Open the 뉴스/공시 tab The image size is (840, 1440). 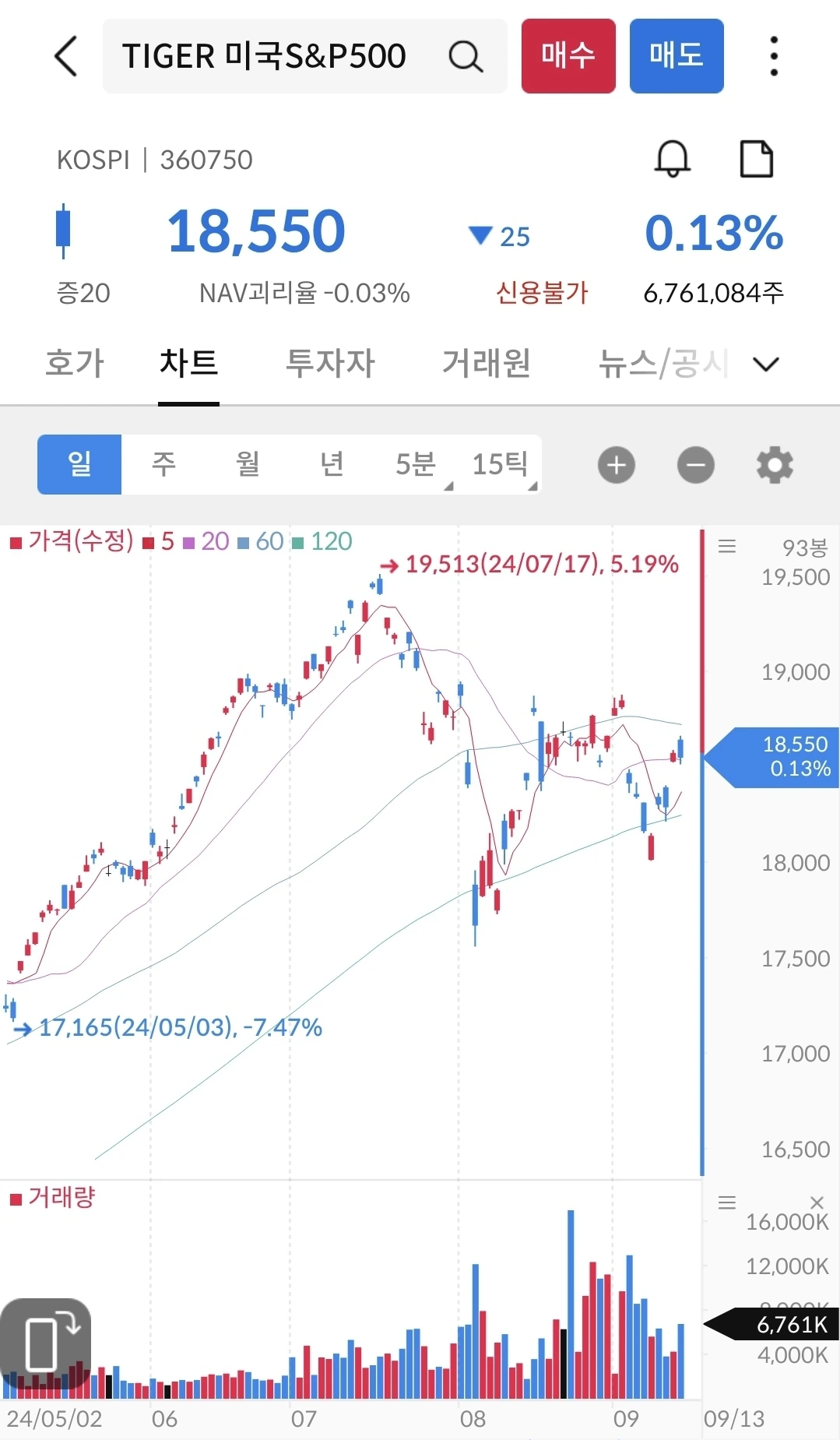tap(663, 363)
